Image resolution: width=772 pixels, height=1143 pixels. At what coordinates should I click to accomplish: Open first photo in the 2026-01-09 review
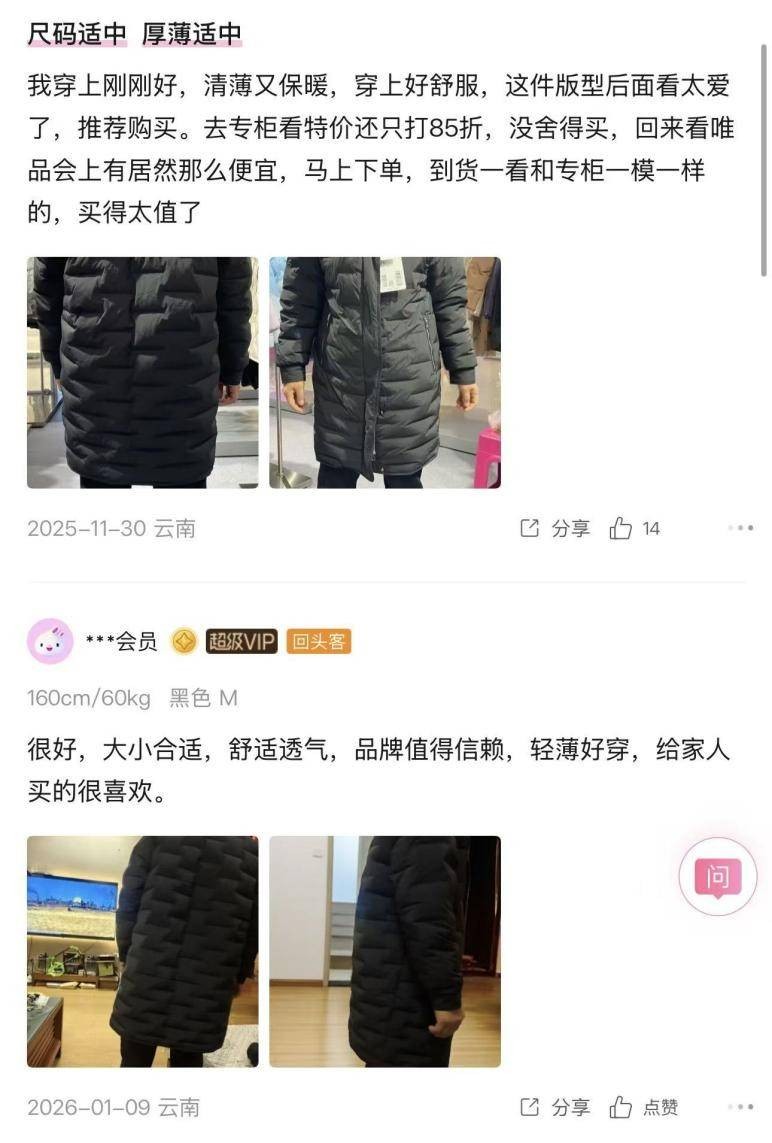(143, 951)
